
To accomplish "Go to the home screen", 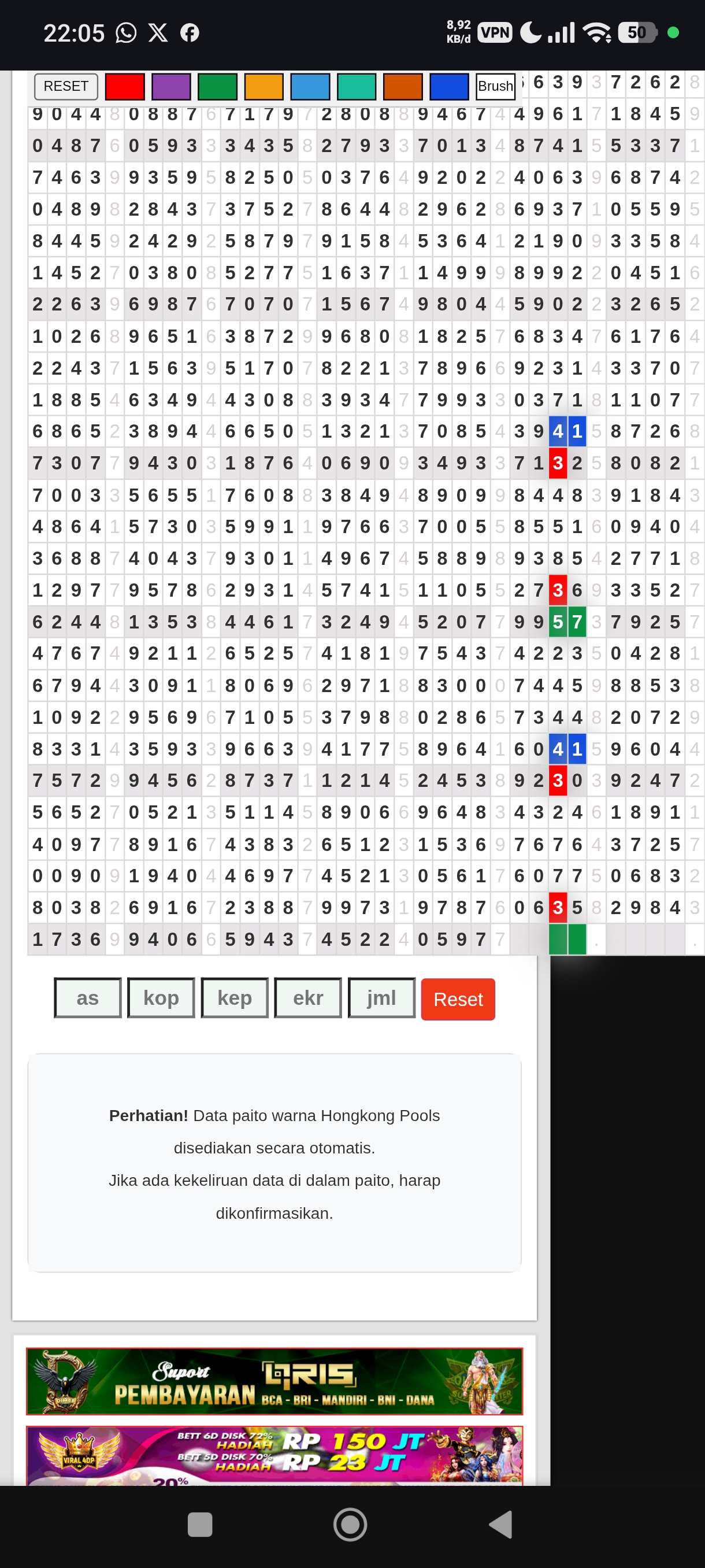I will pyautogui.click(x=350, y=1525).
